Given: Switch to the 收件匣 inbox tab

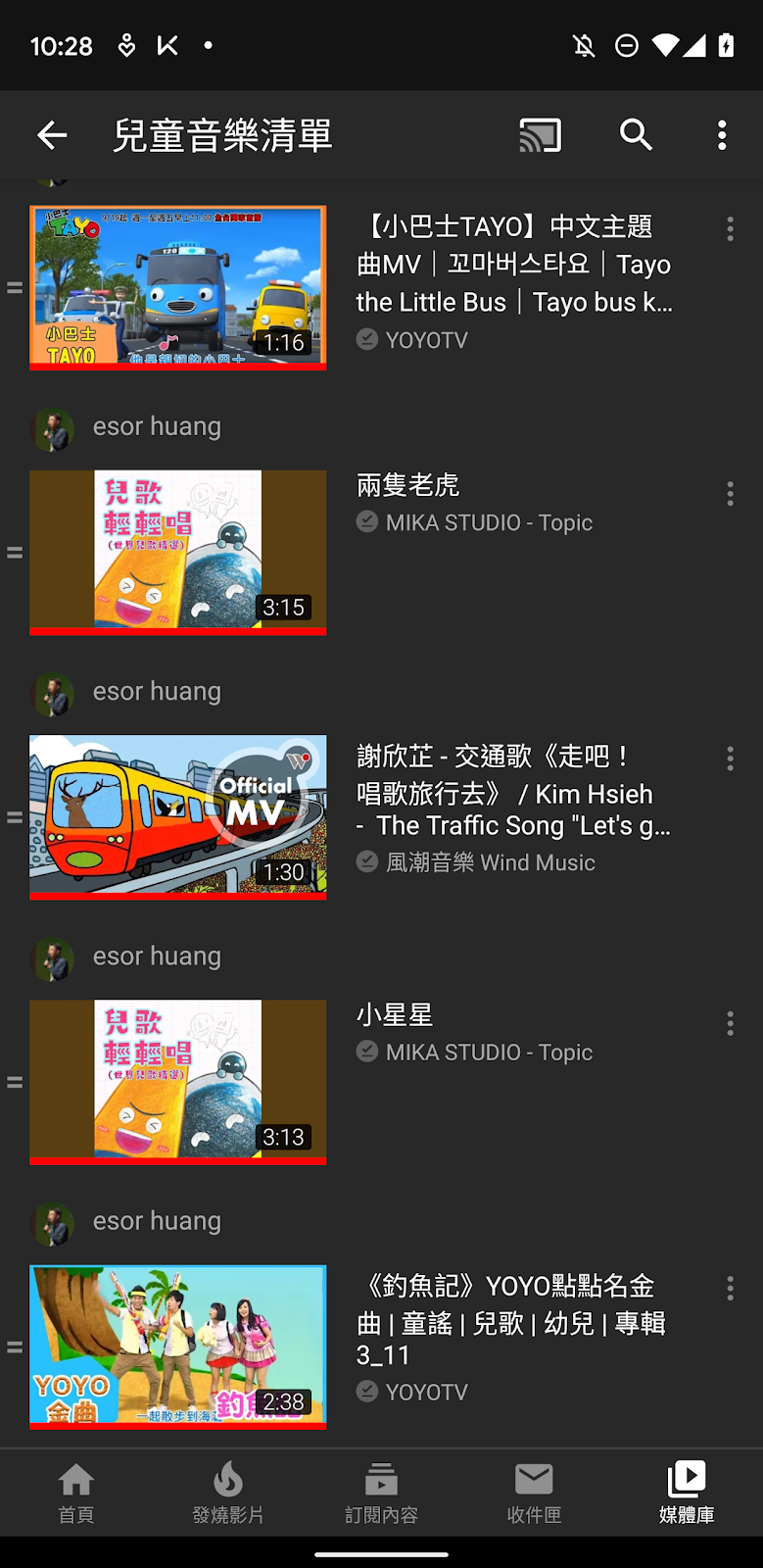Looking at the screenshot, I should 534,1492.
